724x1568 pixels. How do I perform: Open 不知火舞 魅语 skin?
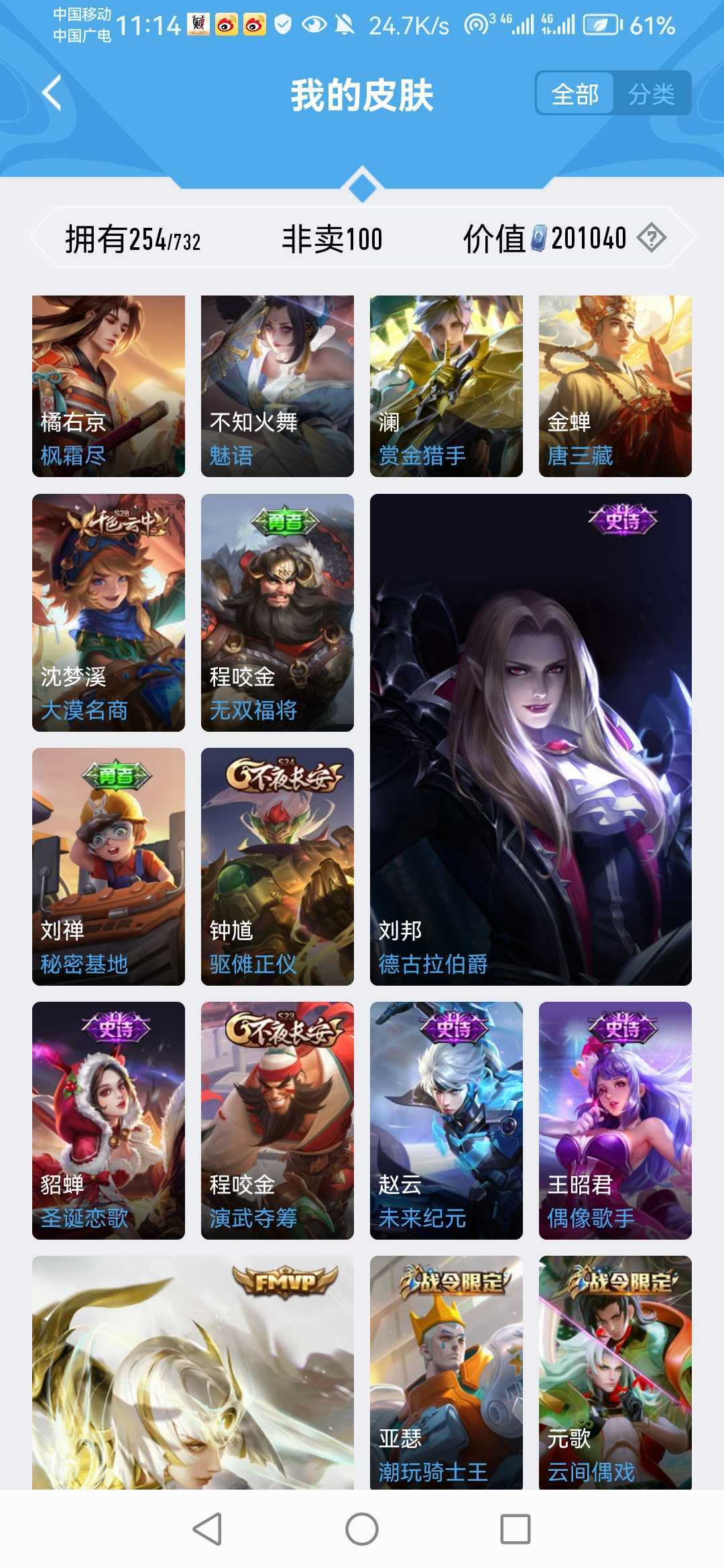278,386
